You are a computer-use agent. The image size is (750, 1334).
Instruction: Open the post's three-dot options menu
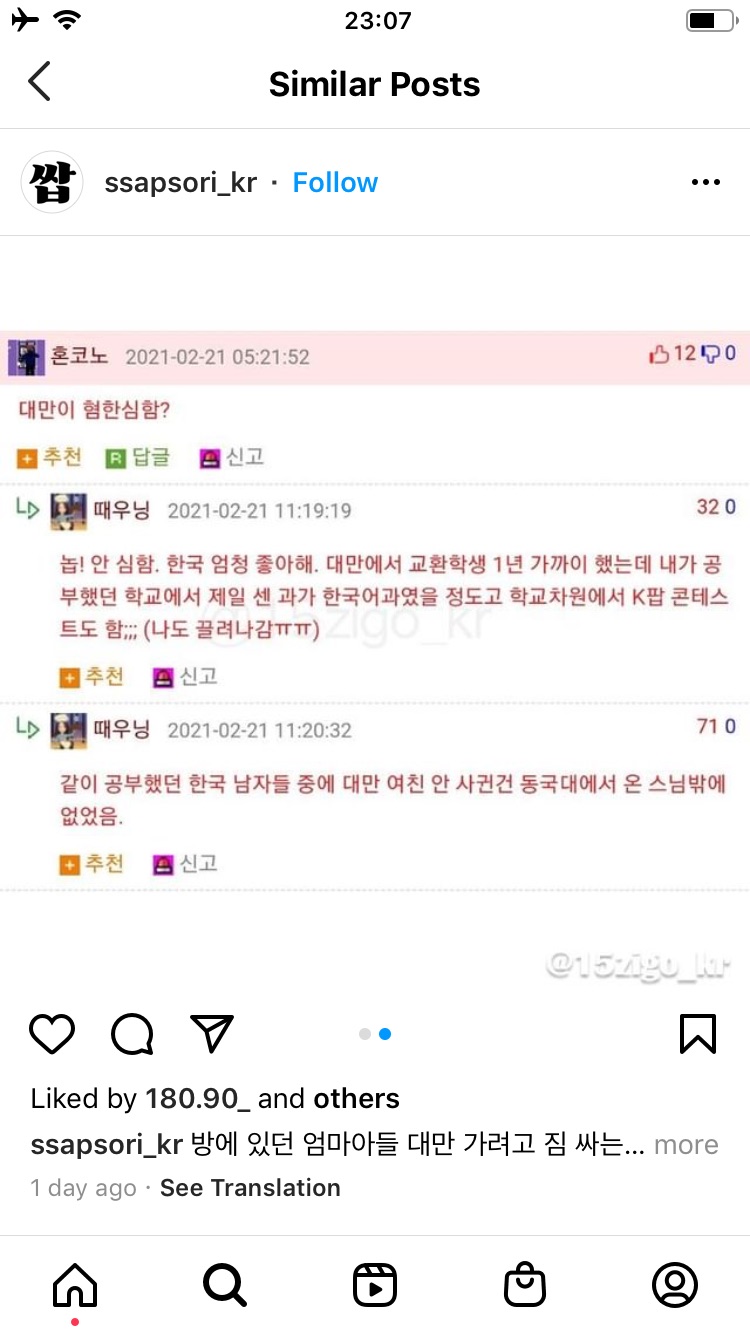(706, 183)
